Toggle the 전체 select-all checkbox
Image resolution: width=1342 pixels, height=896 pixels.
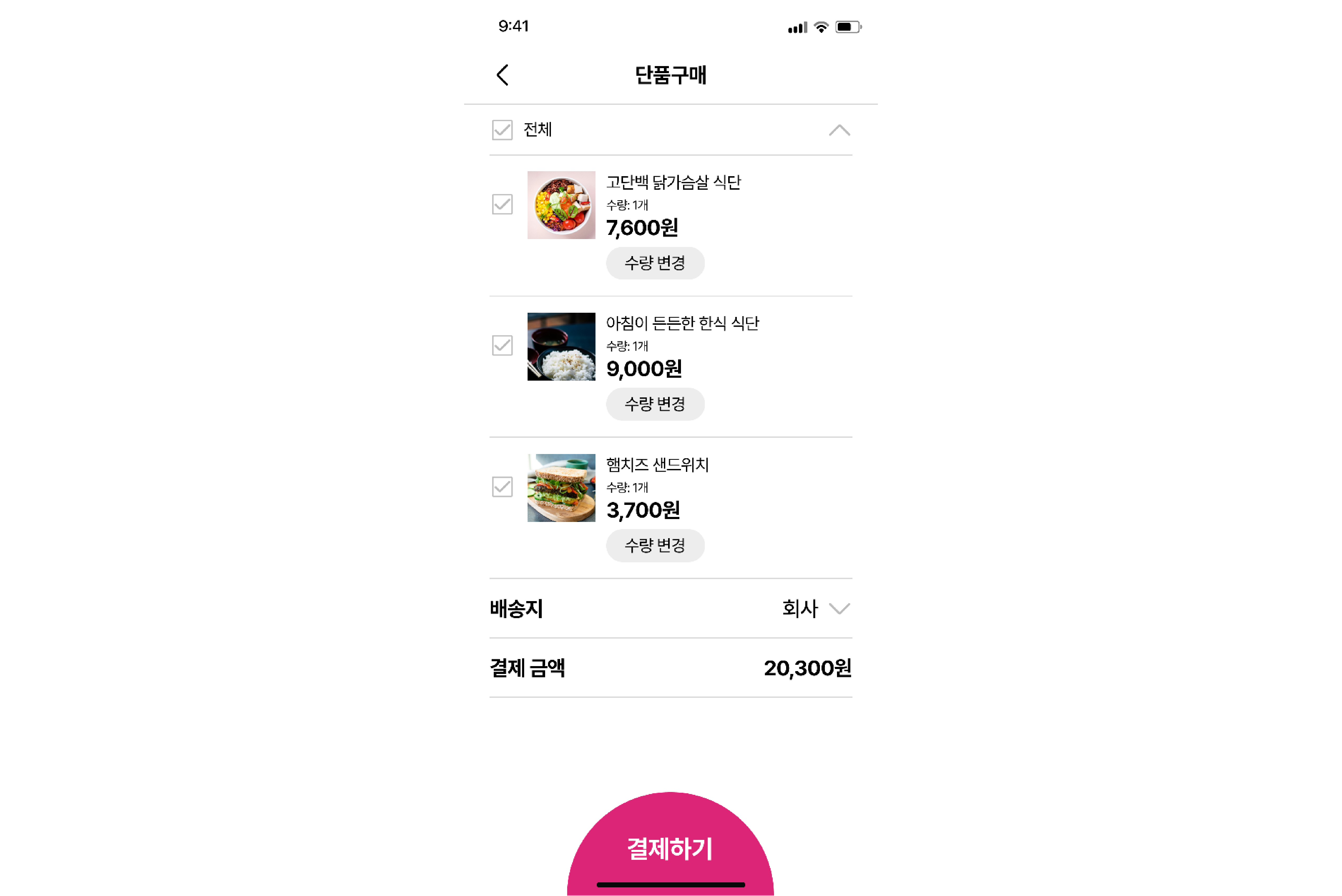click(502, 130)
